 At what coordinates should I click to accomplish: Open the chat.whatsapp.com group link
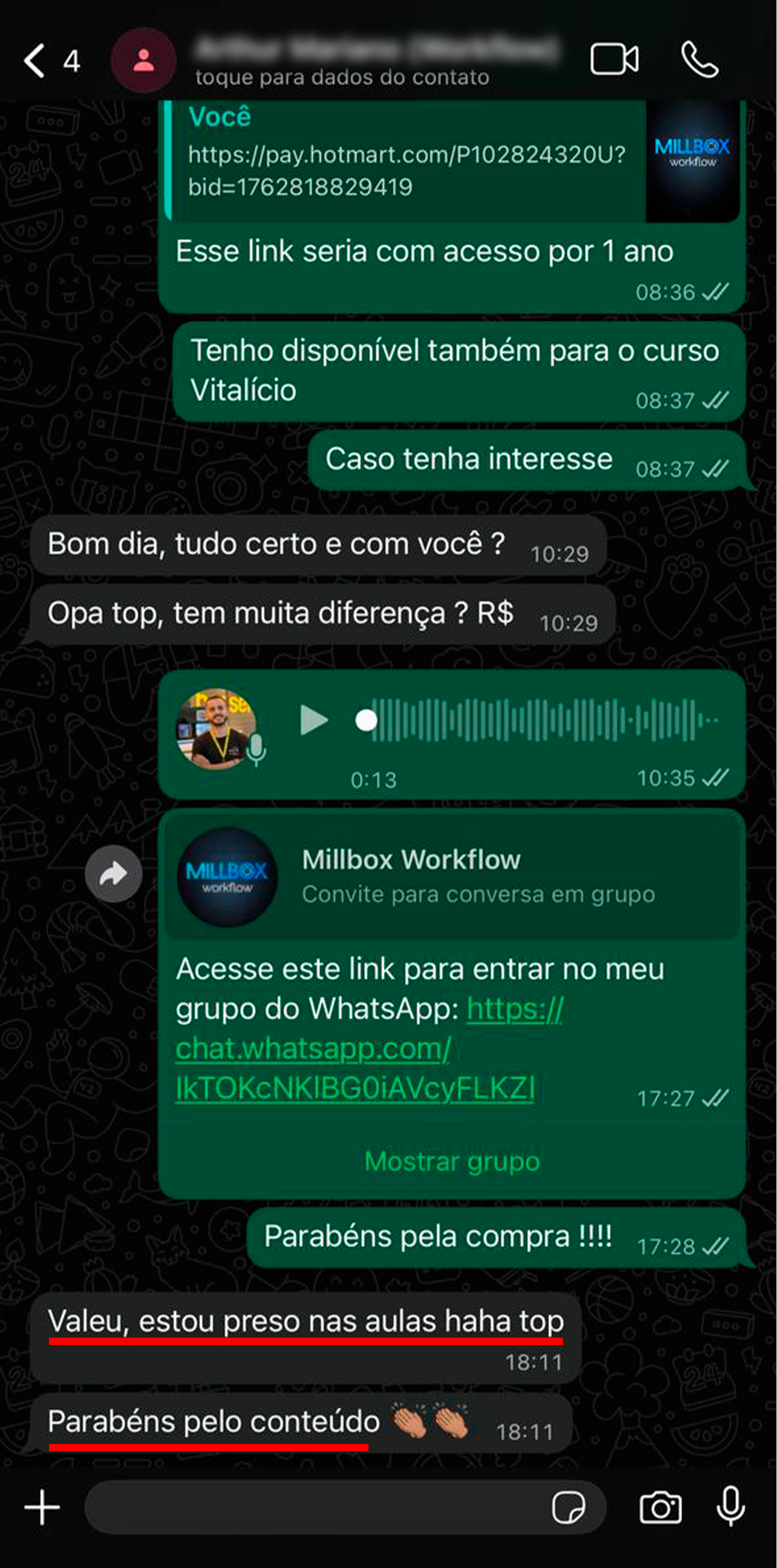click(355, 1049)
